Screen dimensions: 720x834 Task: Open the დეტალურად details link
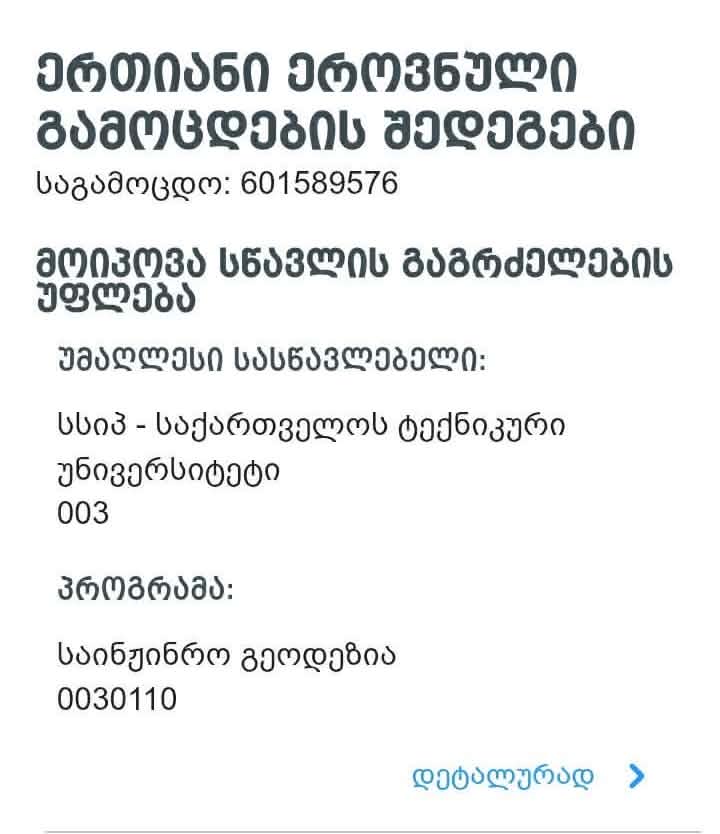click(x=503, y=778)
